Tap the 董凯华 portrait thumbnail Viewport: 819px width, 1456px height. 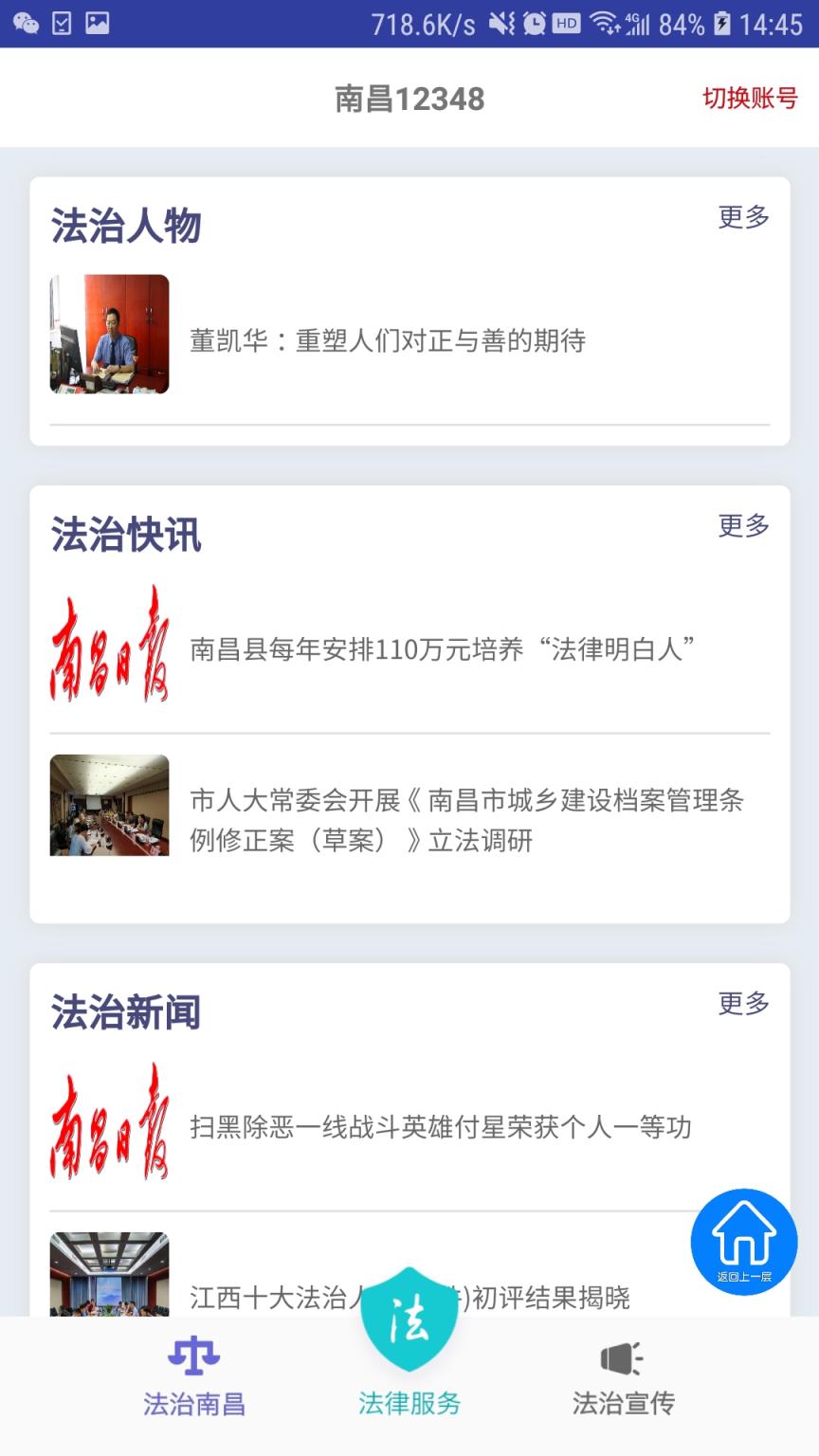109,333
